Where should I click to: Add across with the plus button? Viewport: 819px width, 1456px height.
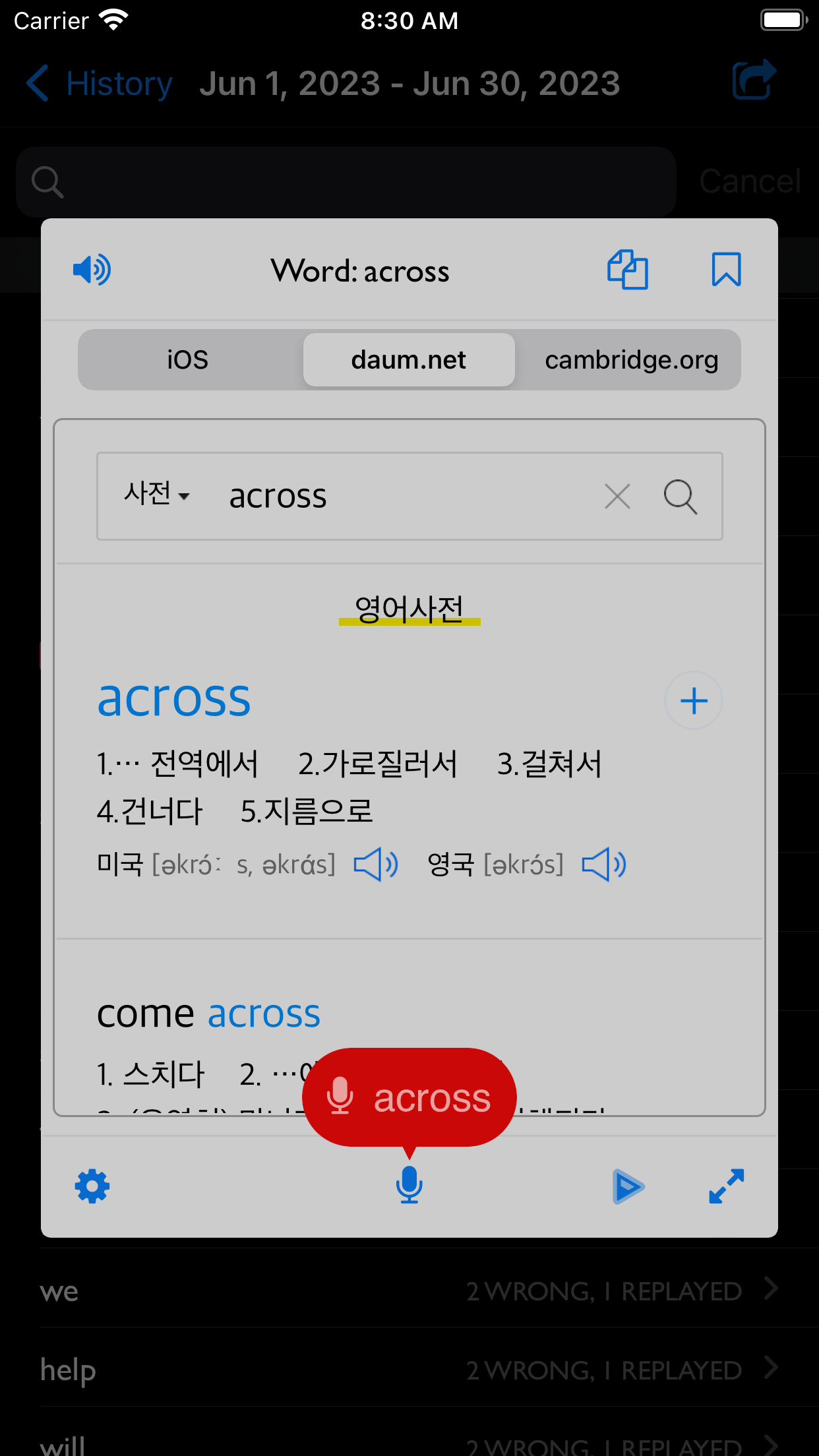coord(694,700)
